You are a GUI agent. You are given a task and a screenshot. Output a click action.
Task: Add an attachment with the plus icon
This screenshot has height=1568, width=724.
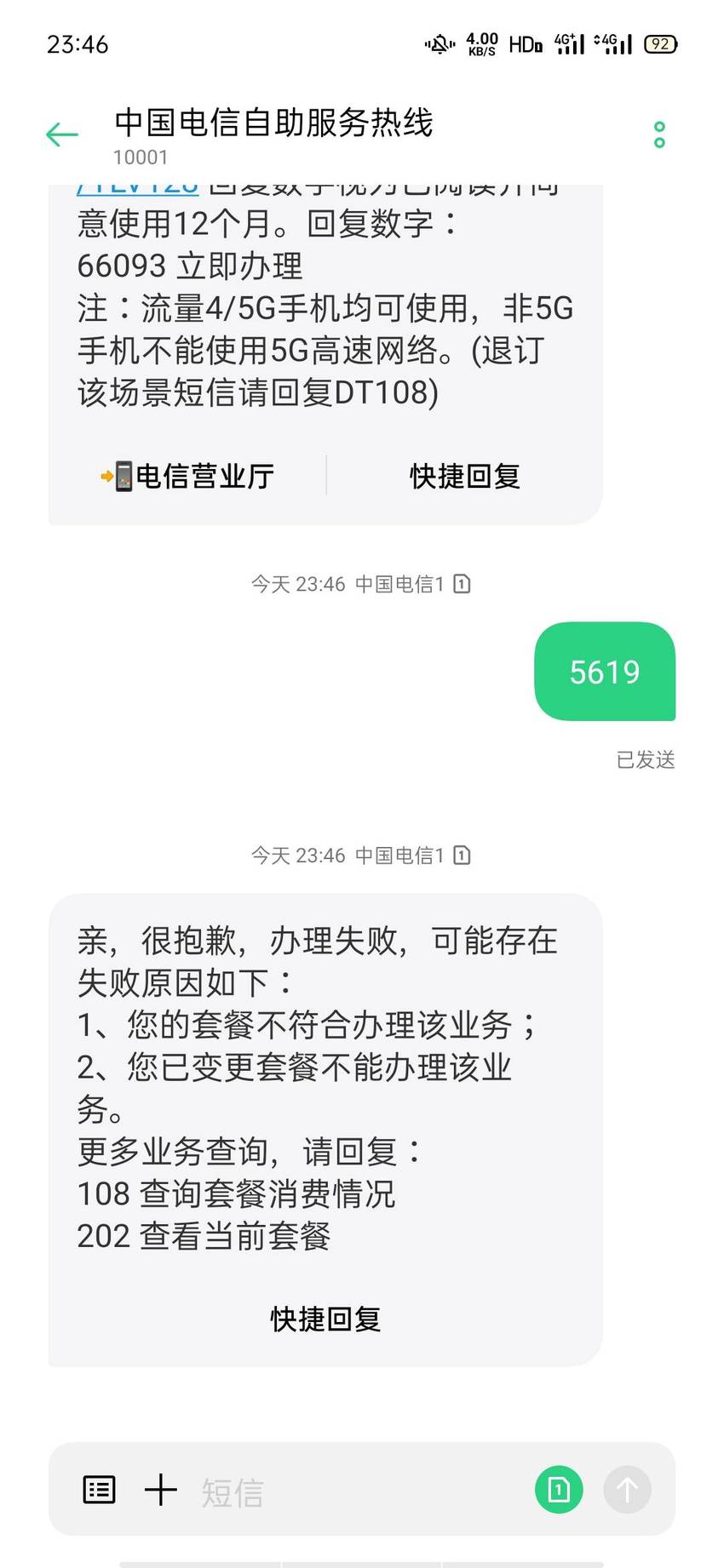coord(161,1490)
